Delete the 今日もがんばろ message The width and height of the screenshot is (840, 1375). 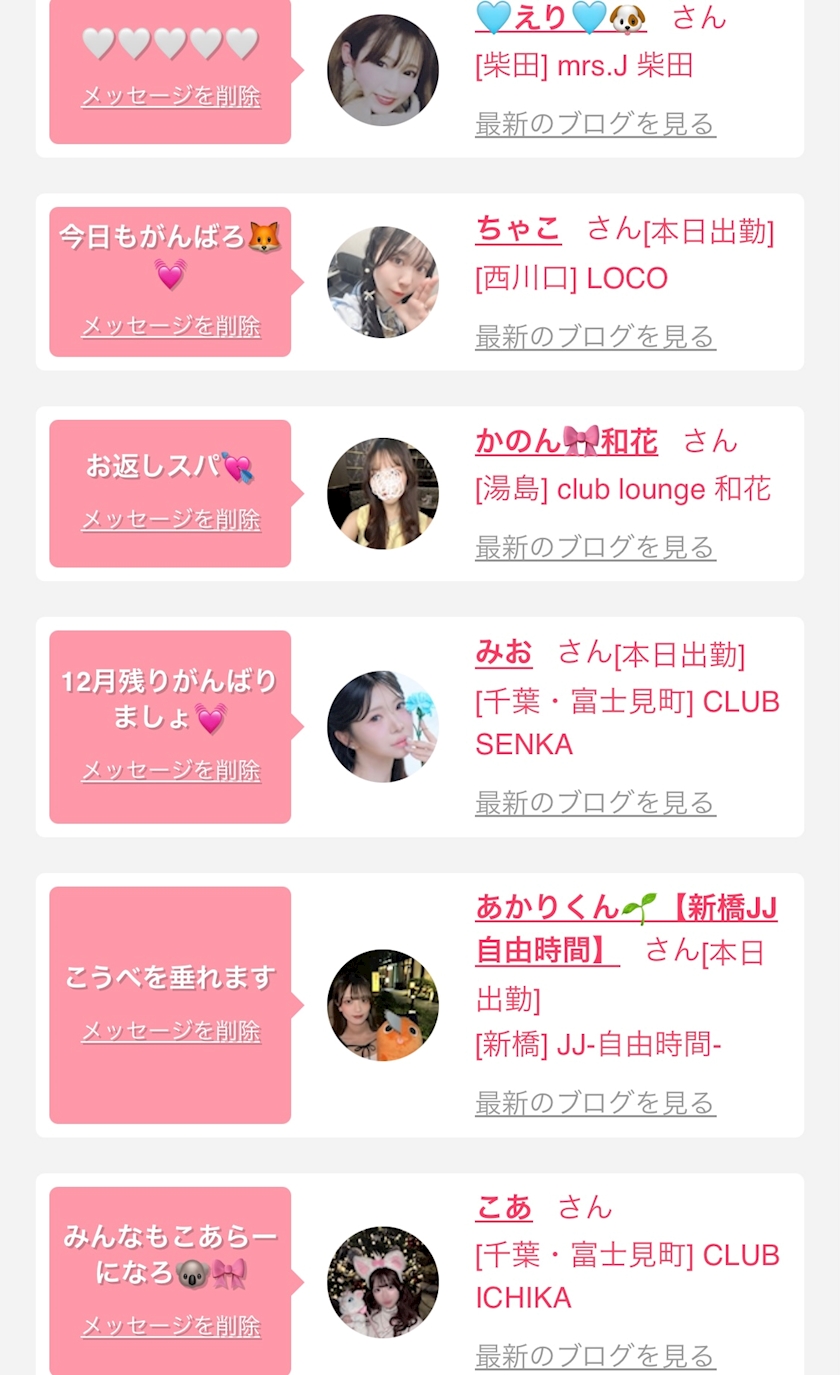pyautogui.click(x=171, y=326)
